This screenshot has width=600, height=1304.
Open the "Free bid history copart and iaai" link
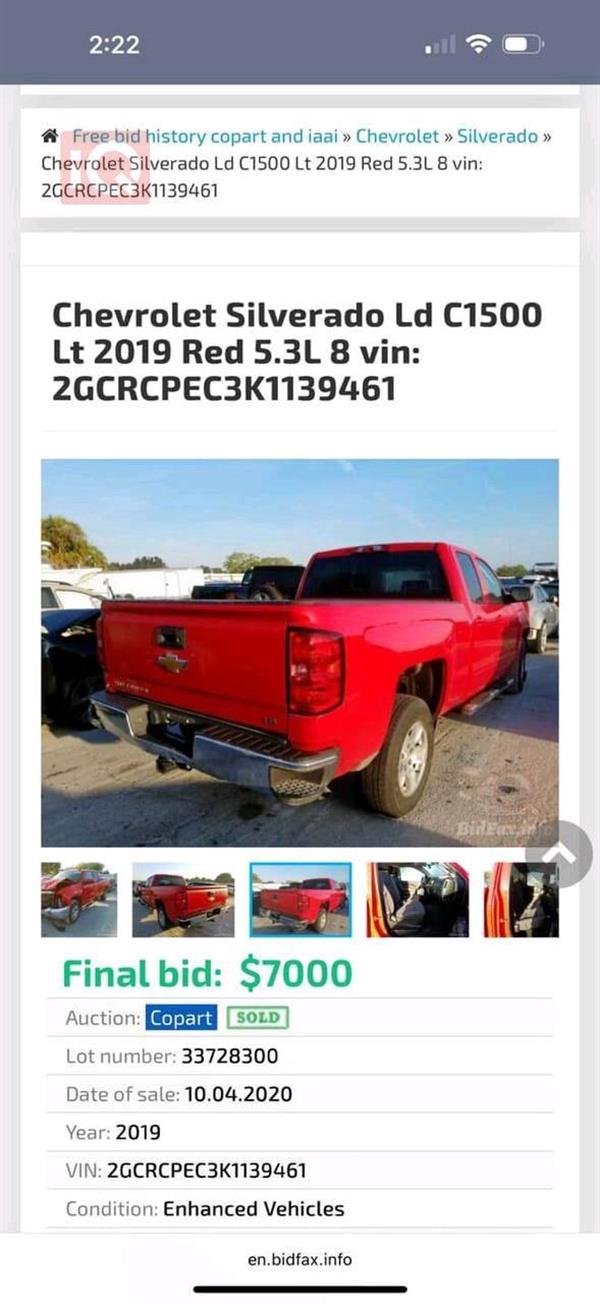pos(205,136)
